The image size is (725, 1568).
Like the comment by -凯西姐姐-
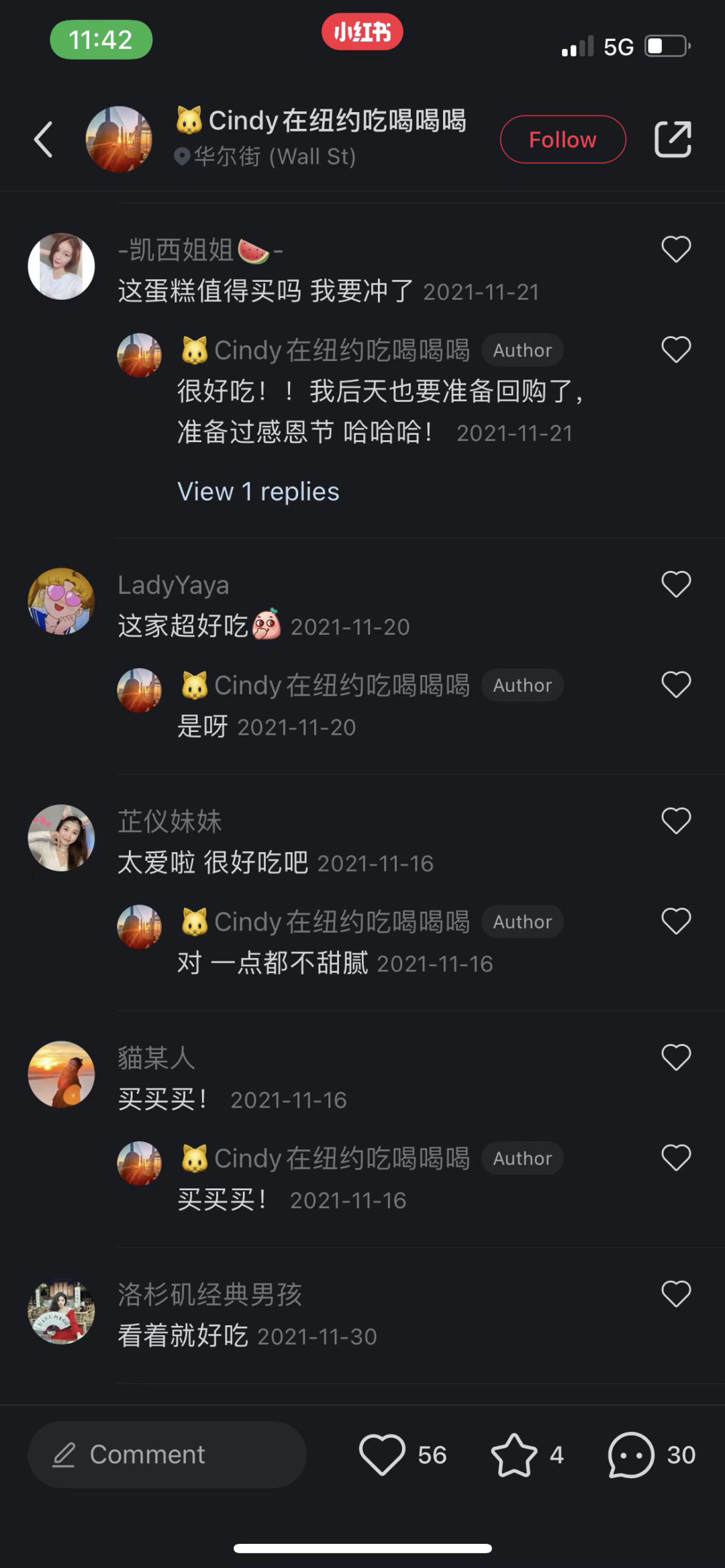tap(676, 250)
